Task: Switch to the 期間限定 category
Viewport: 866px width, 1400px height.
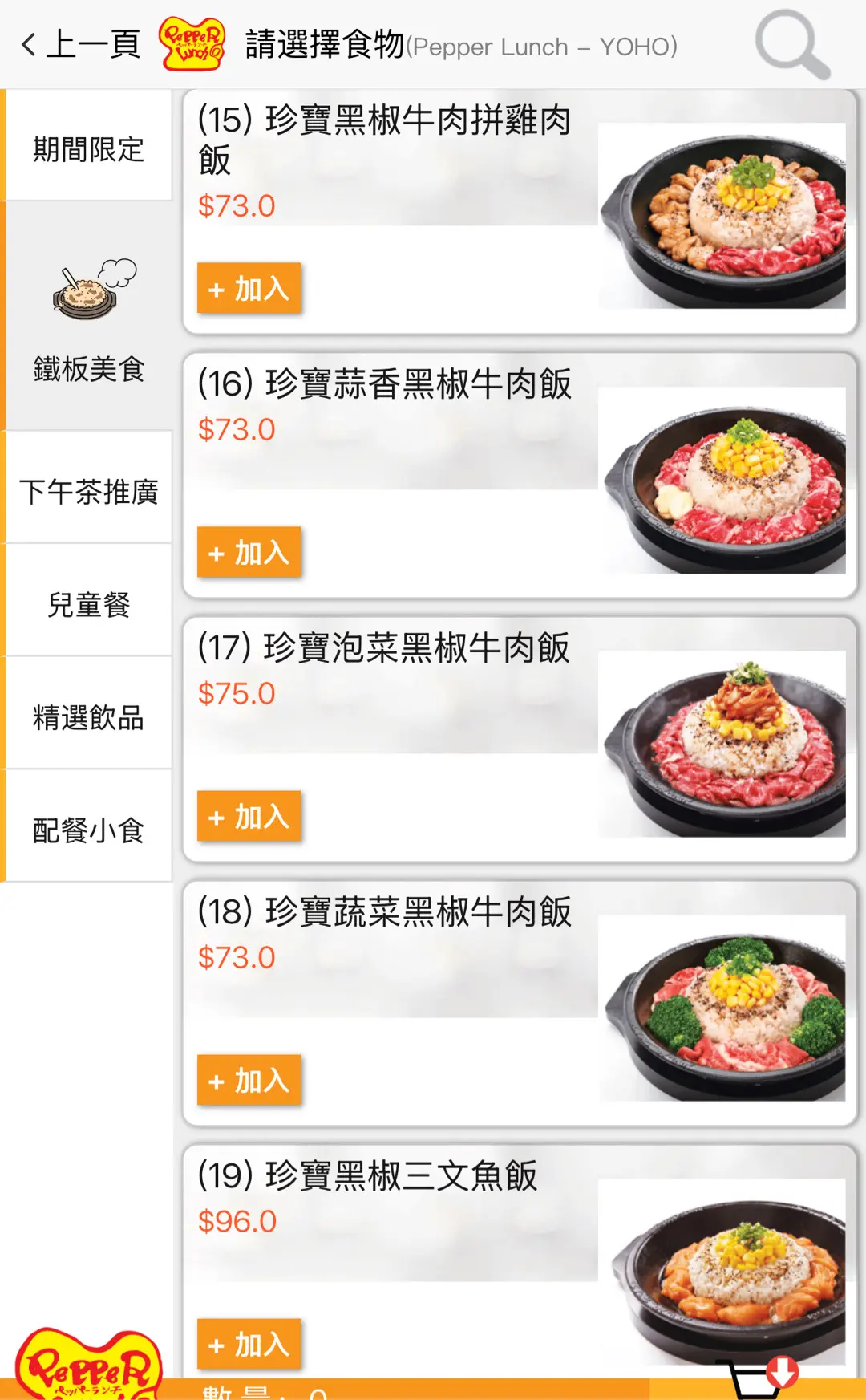Action: coord(88,149)
